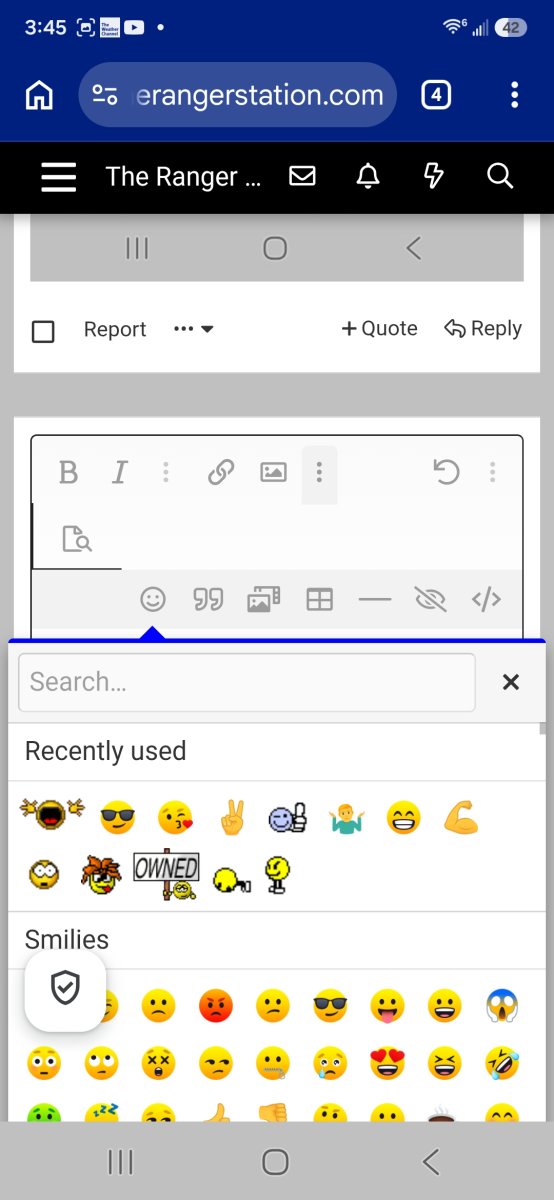The height and width of the screenshot is (1200, 554).
Task: Open the browser tab switcher
Action: 436,96
